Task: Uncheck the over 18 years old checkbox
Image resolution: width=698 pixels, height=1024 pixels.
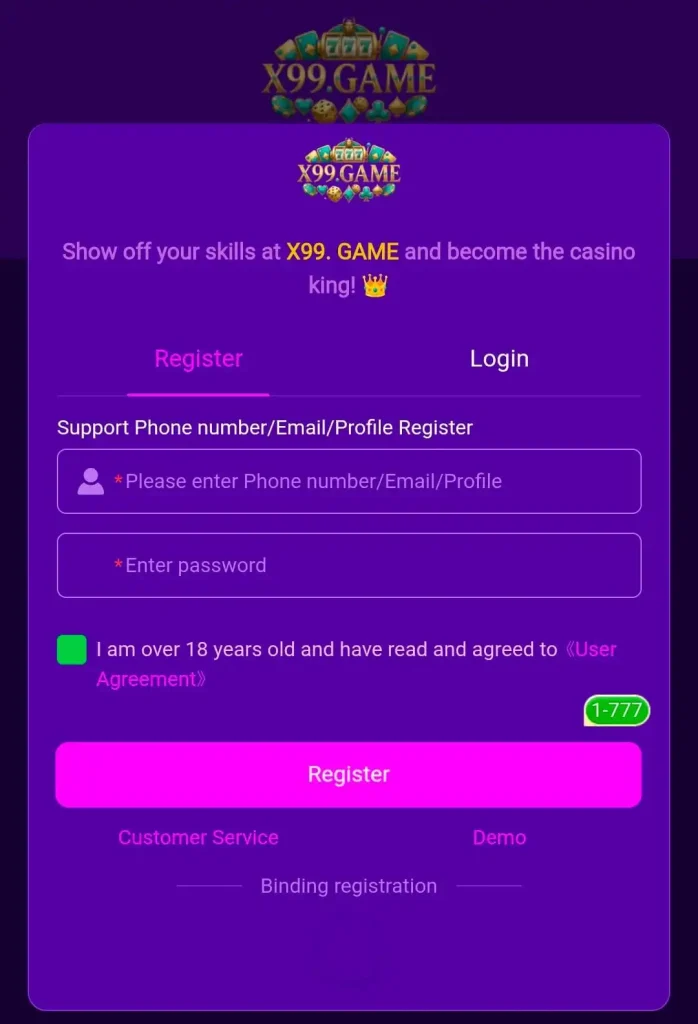Action: pos(72,650)
